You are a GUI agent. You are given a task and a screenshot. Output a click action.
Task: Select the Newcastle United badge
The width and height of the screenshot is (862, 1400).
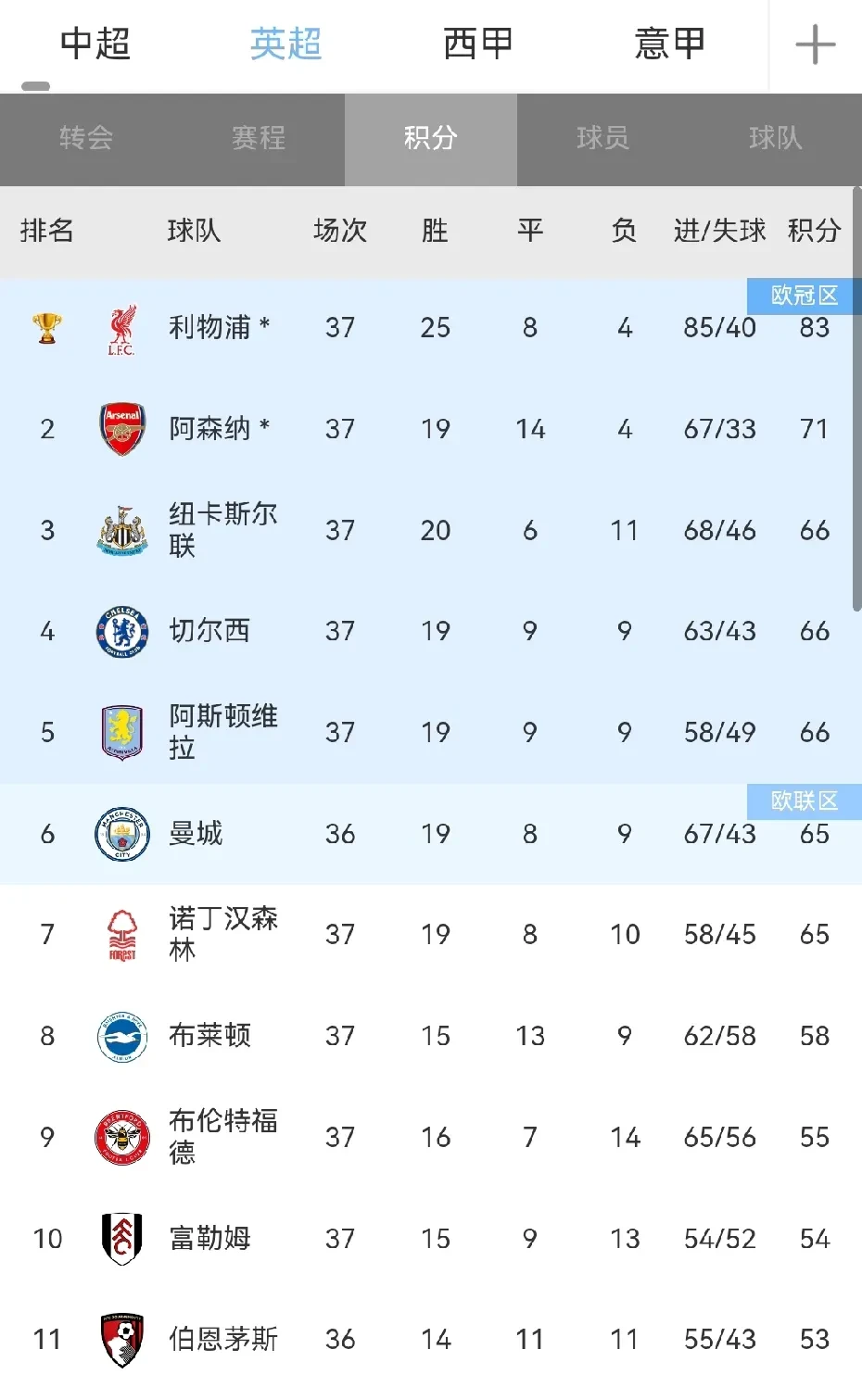click(x=121, y=531)
